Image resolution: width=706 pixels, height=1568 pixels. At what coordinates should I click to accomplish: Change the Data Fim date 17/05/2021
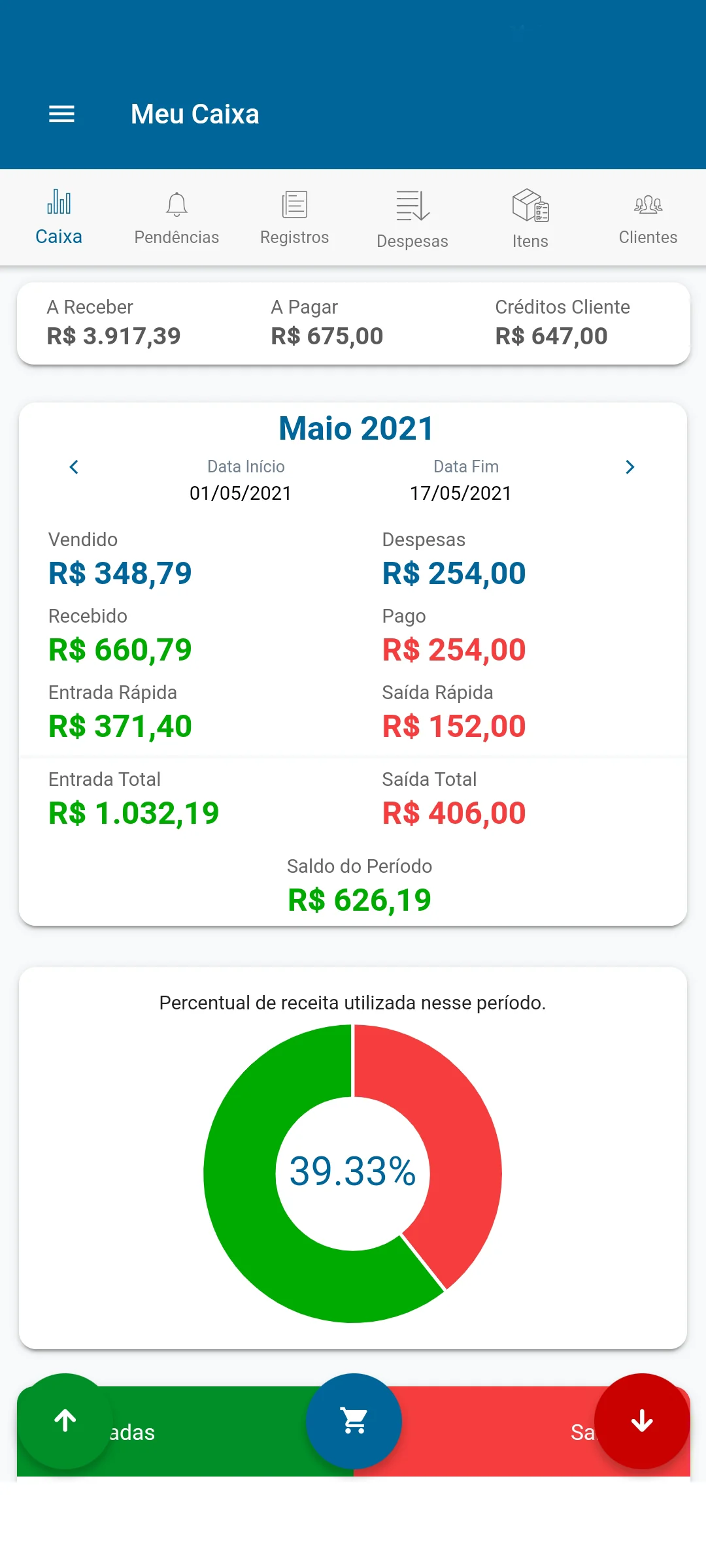click(x=461, y=493)
